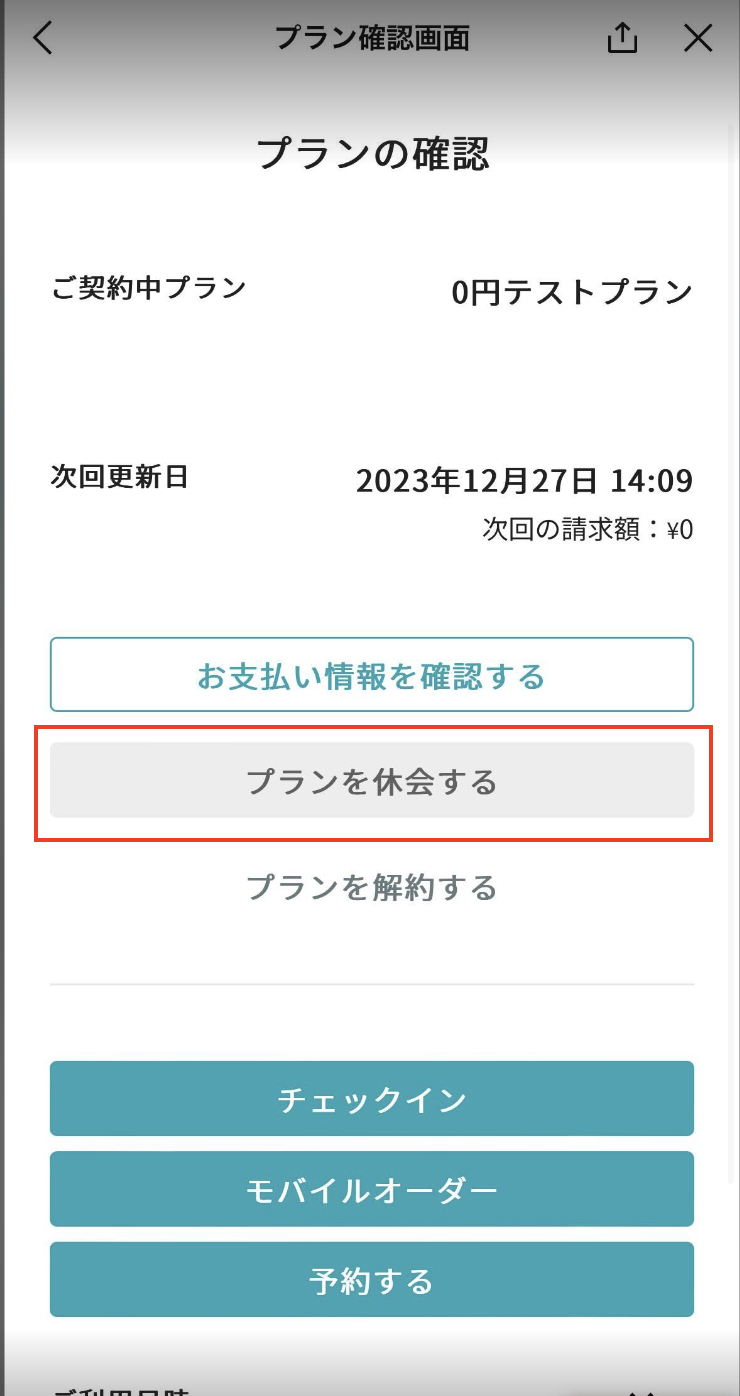The height and width of the screenshot is (1396, 740).
Task: Close the plan confirmation screen
Action: tap(698, 38)
